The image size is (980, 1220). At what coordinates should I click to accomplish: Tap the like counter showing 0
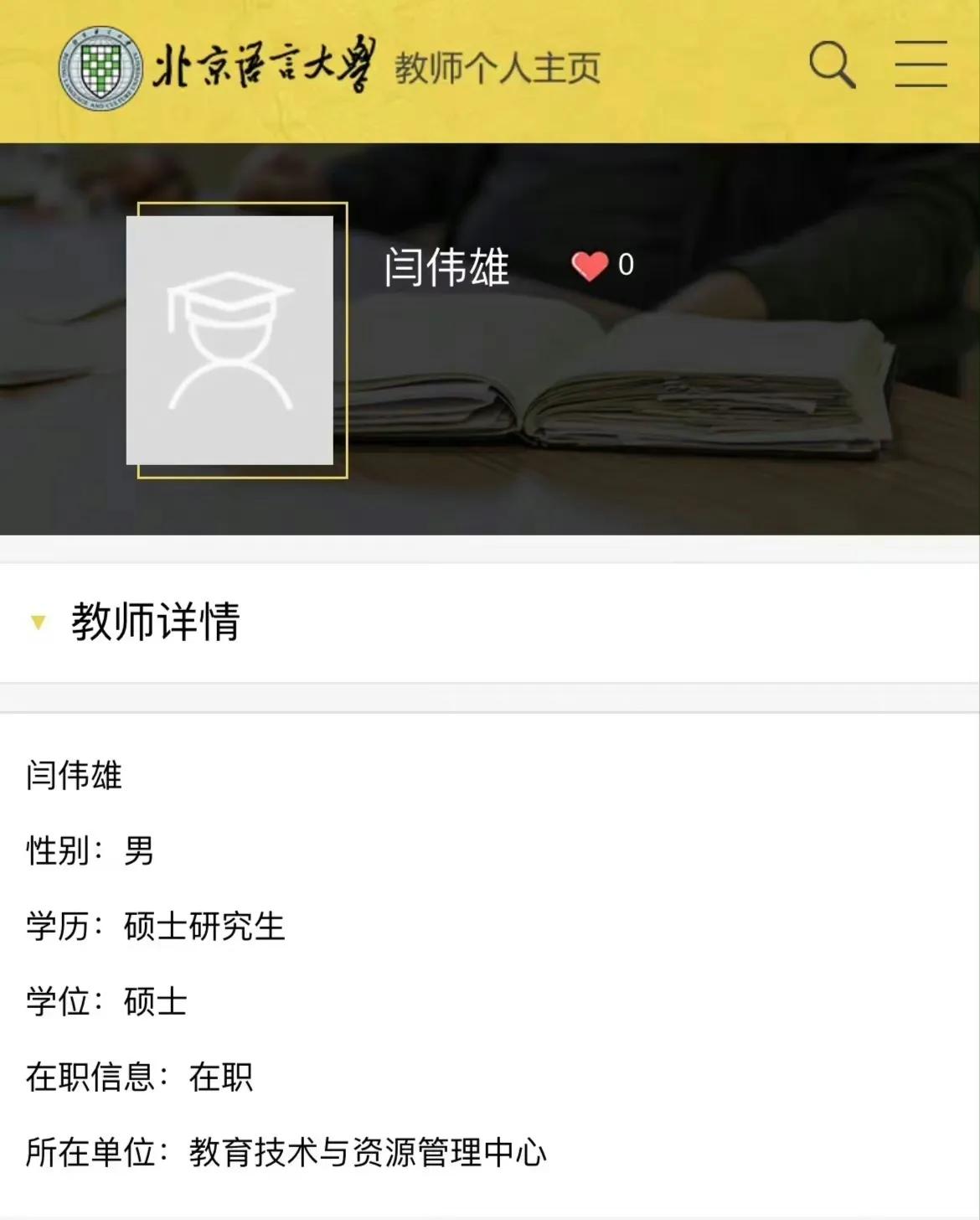point(625,266)
